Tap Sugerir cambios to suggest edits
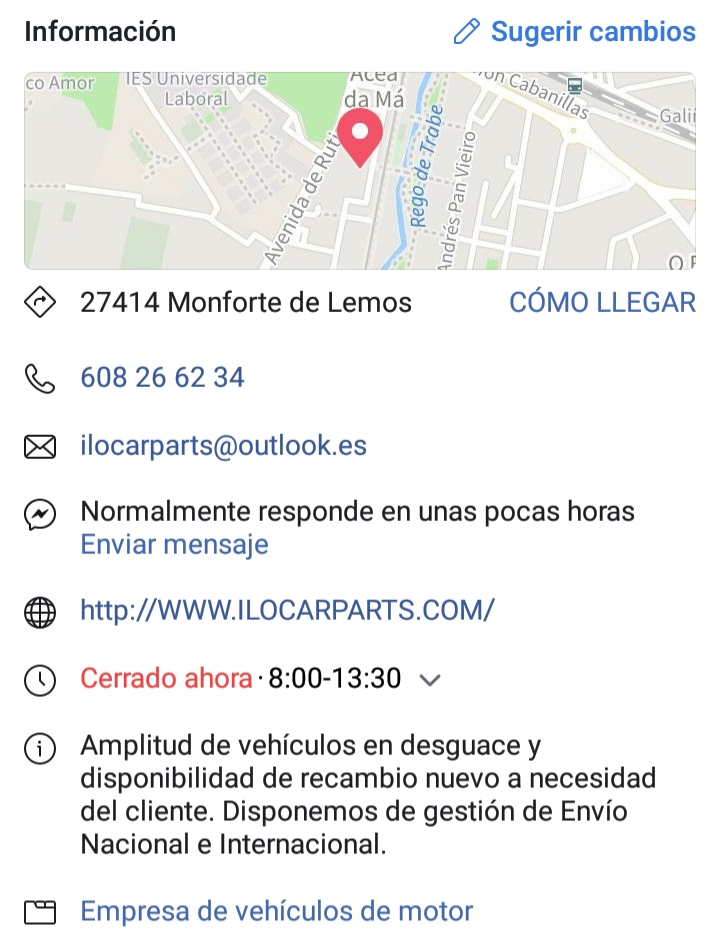Image resolution: width=720 pixels, height=935 pixels. (x=575, y=32)
